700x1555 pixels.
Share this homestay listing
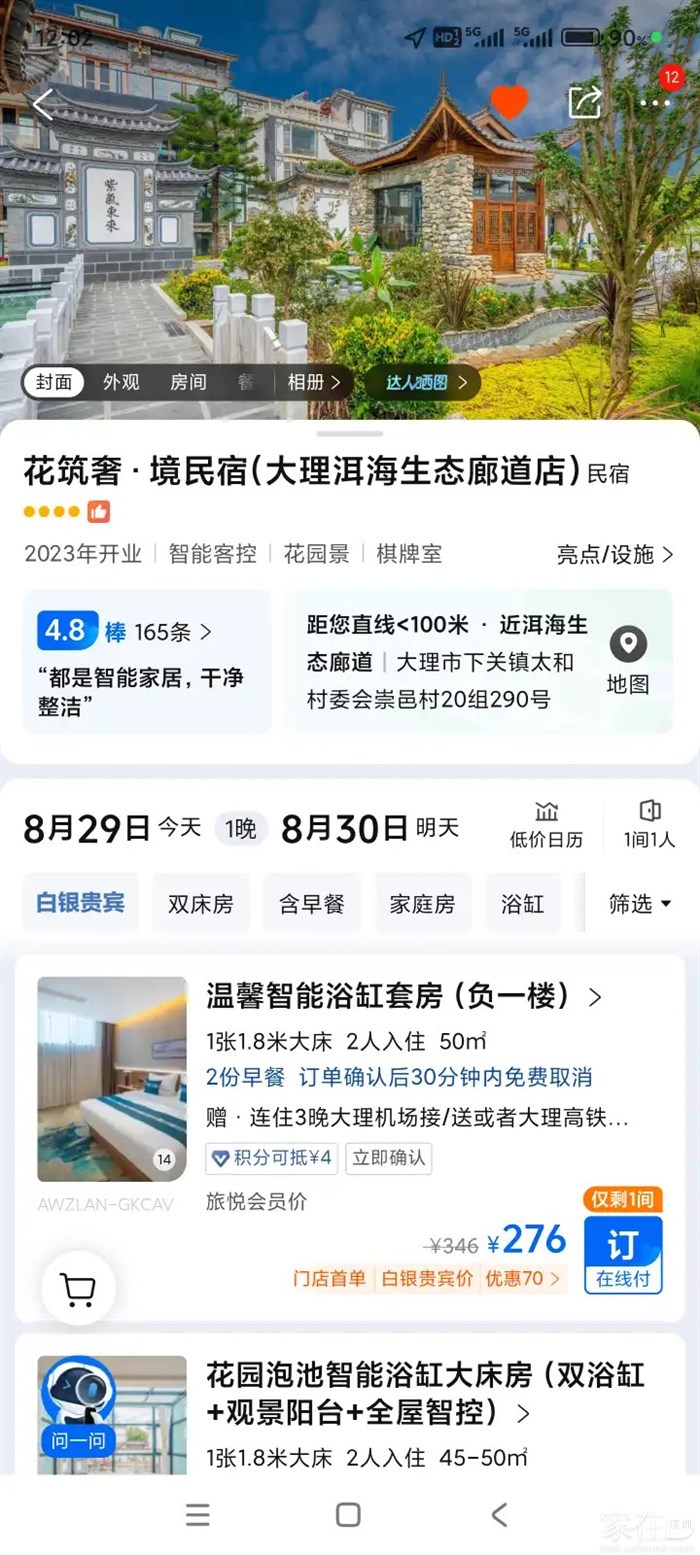coord(584,102)
